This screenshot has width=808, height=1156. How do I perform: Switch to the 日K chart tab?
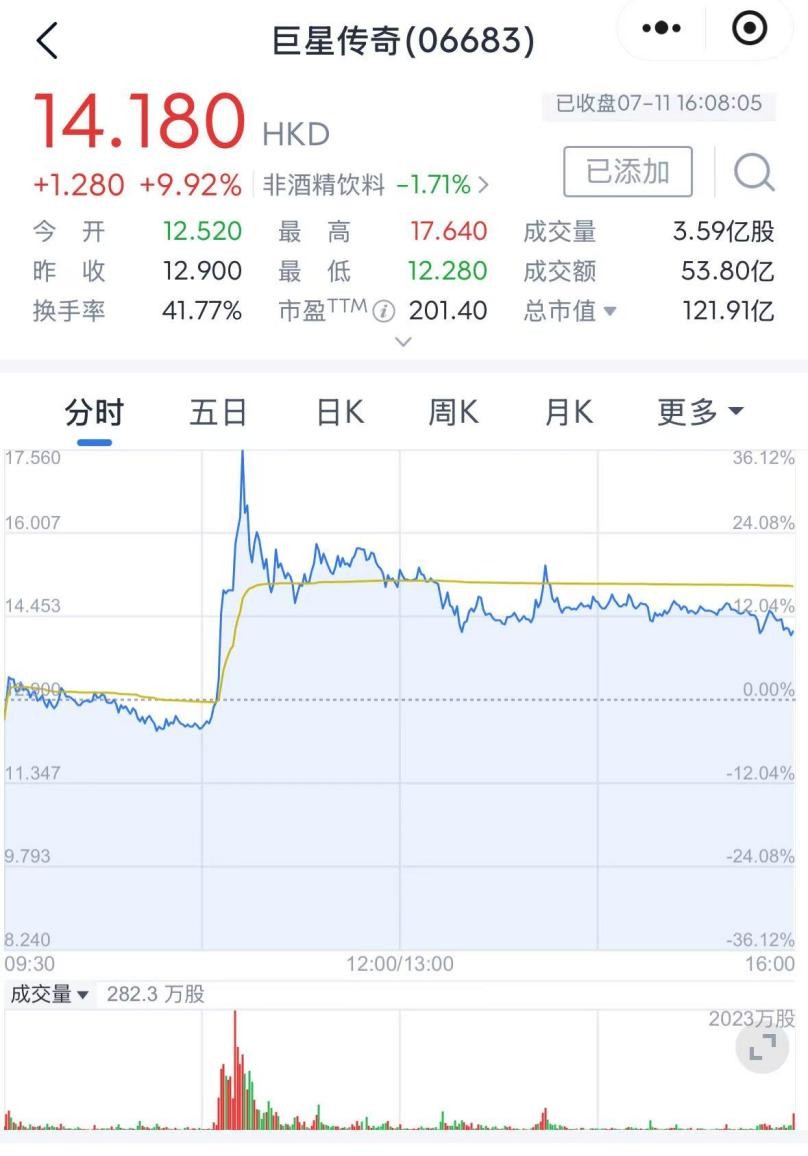(x=340, y=412)
